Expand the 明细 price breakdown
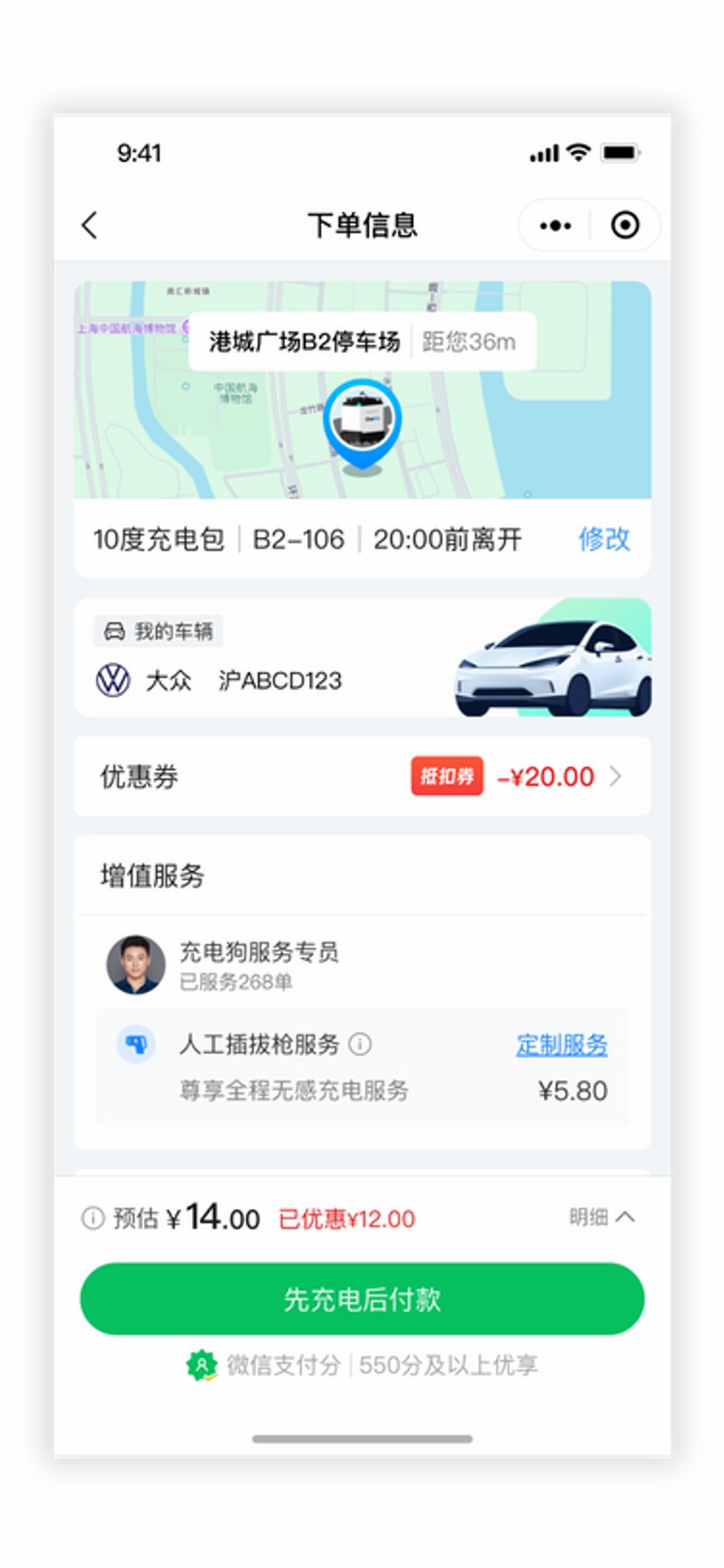The width and height of the screenshot is (724, 1568). pos(601,1217)
